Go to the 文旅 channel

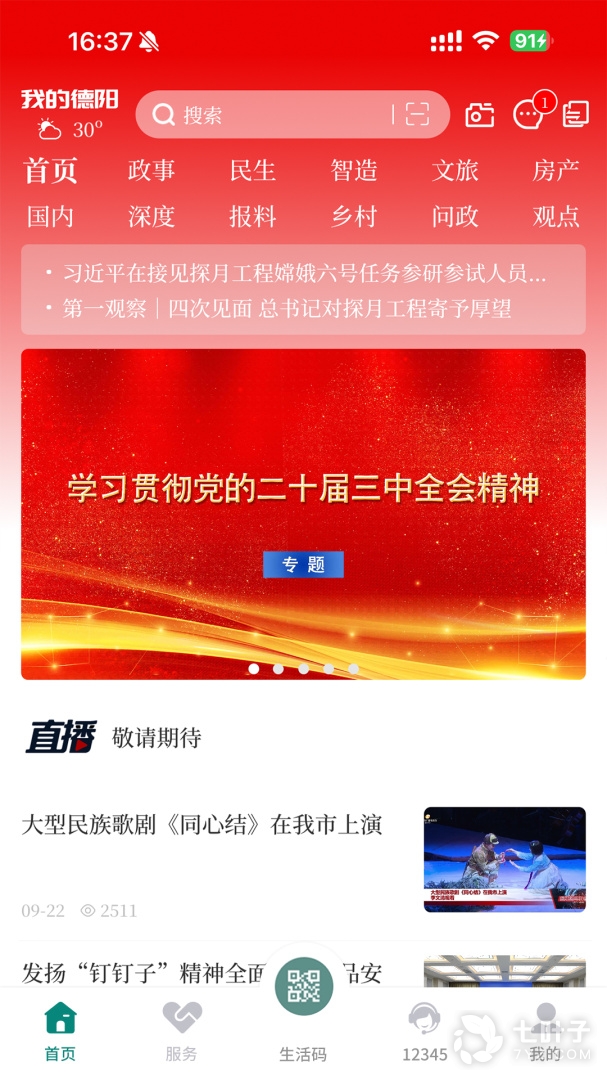tap(455, 171)
